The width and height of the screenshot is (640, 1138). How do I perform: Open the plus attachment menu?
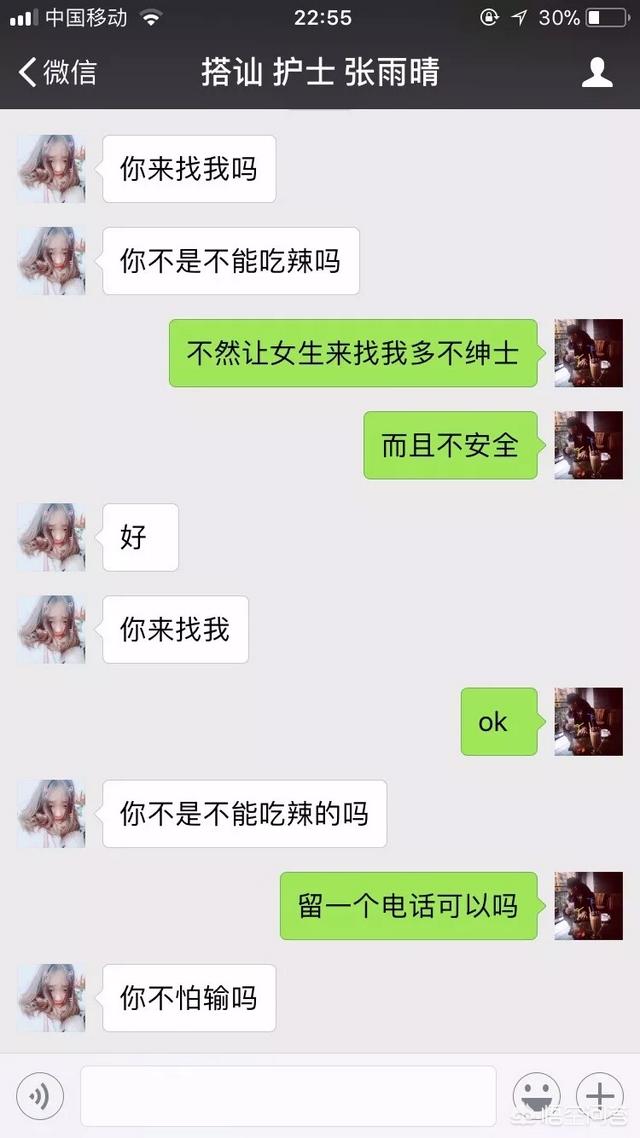coord(600,1095)
